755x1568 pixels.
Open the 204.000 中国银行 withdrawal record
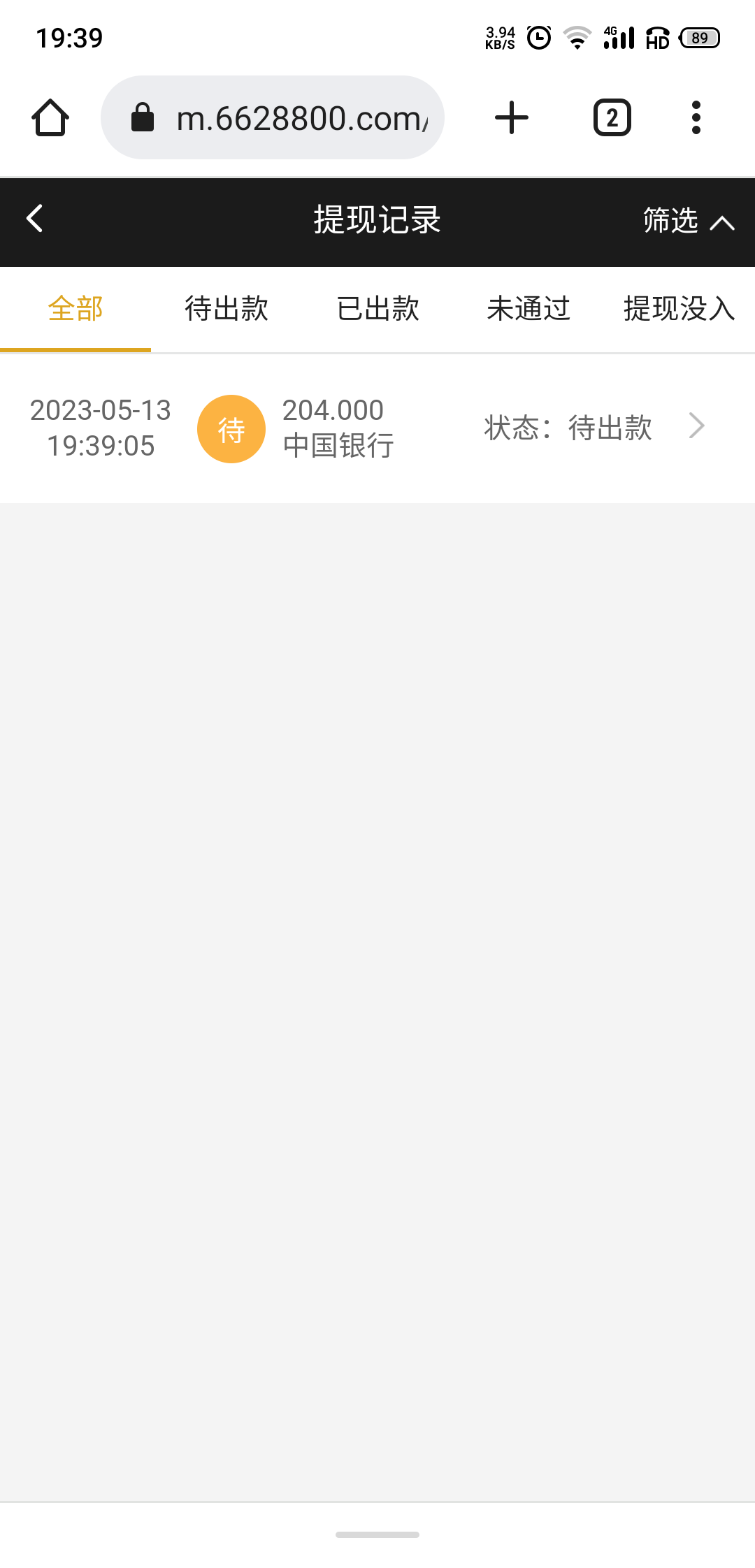click(x=377, y=428)
